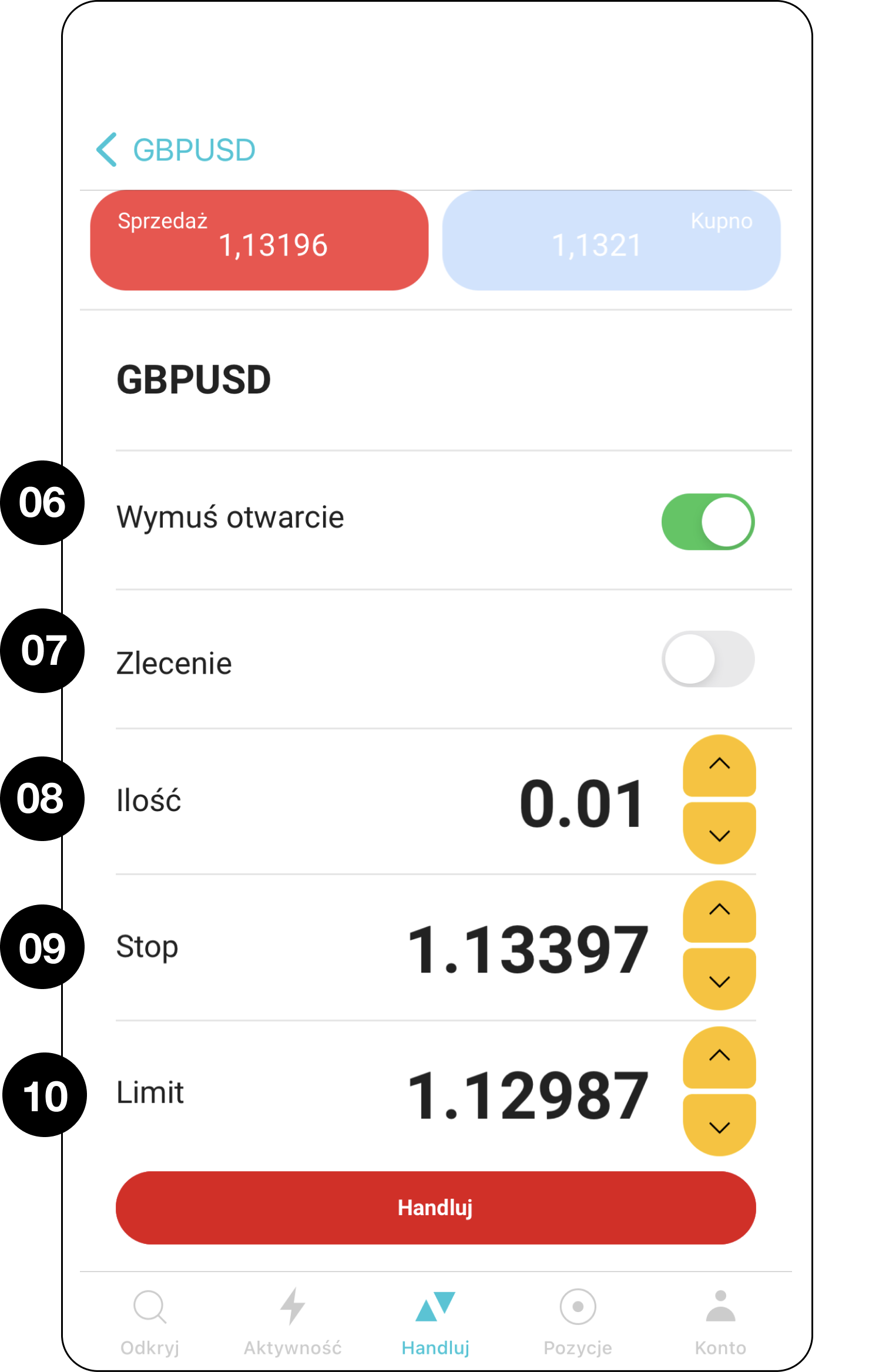Screen dimensions: 879x1372
Task: Select the Sprzedaż sell price button
Action: coord(259,240)
